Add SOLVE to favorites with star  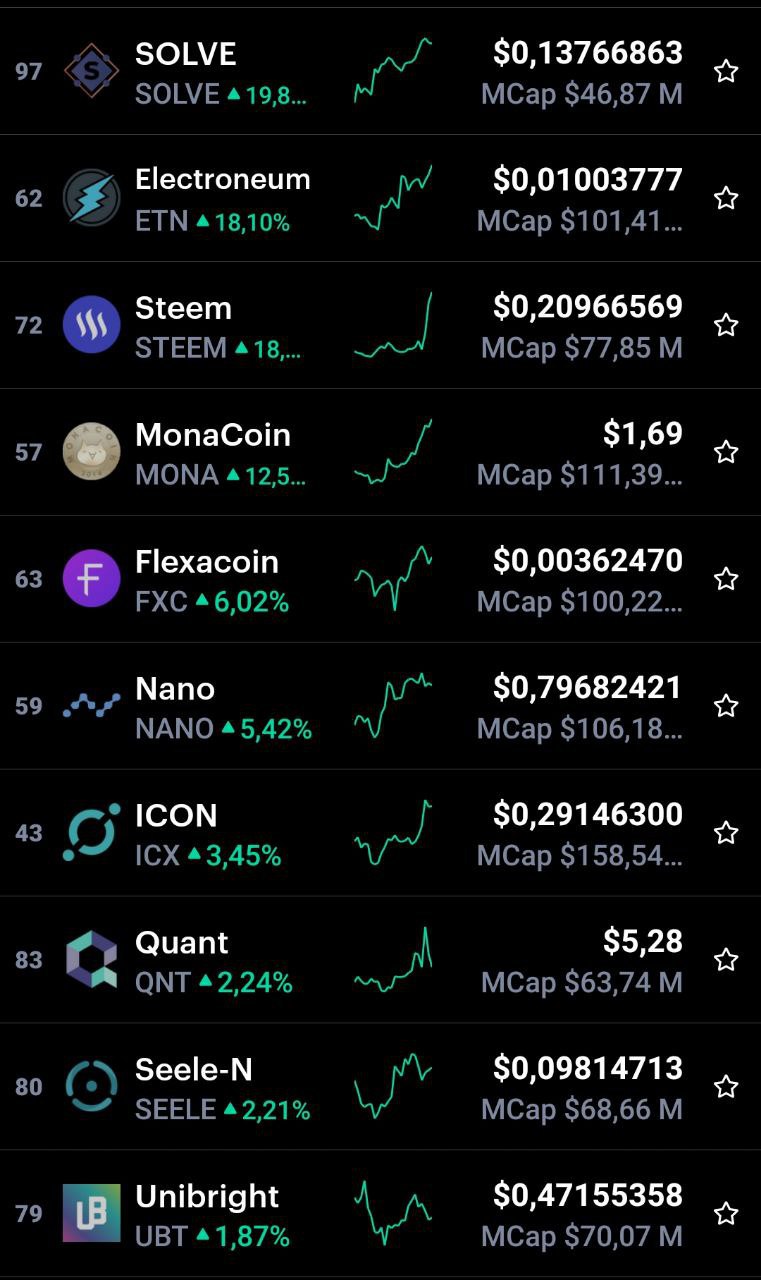pyautogui.click(x=726, y=71)
